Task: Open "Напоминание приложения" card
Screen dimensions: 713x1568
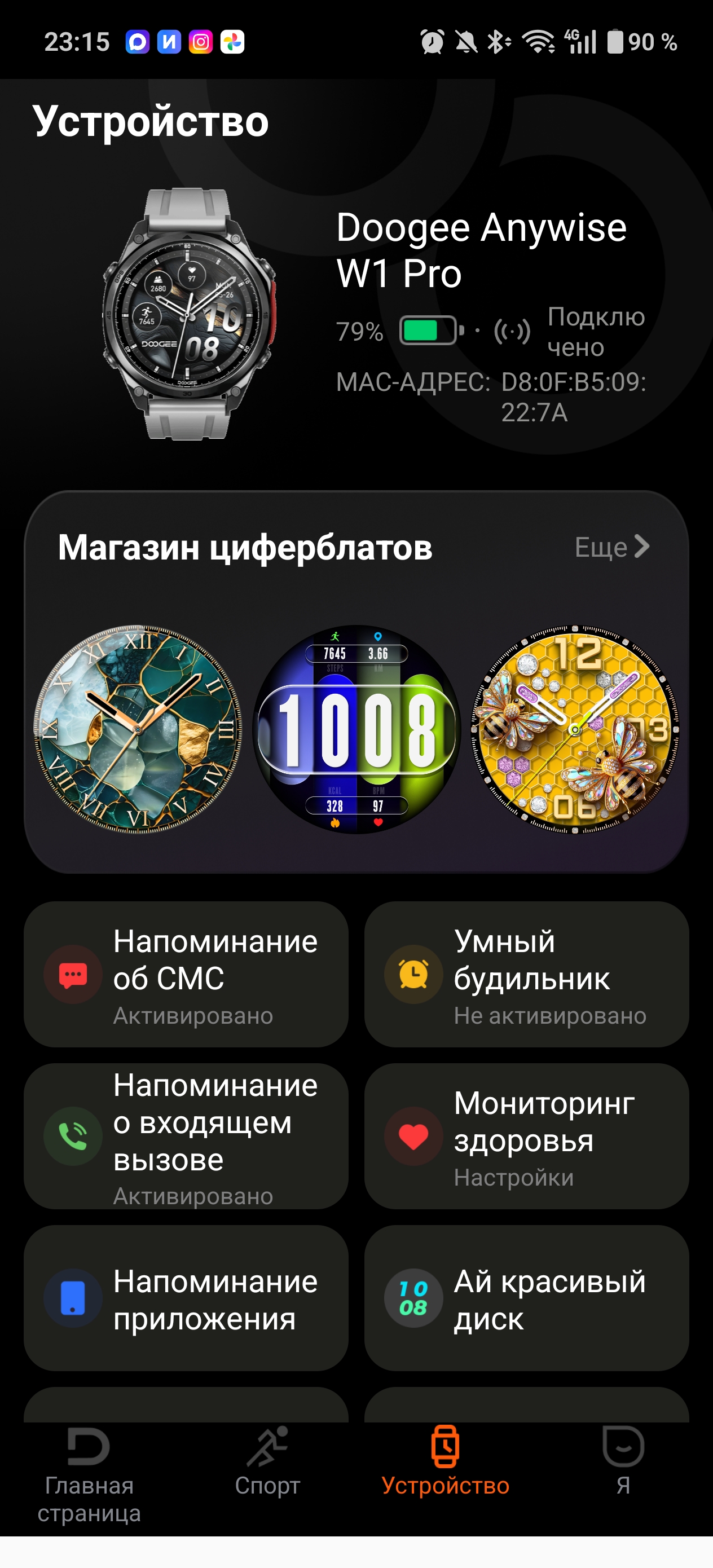Action: click(186, 1298)
